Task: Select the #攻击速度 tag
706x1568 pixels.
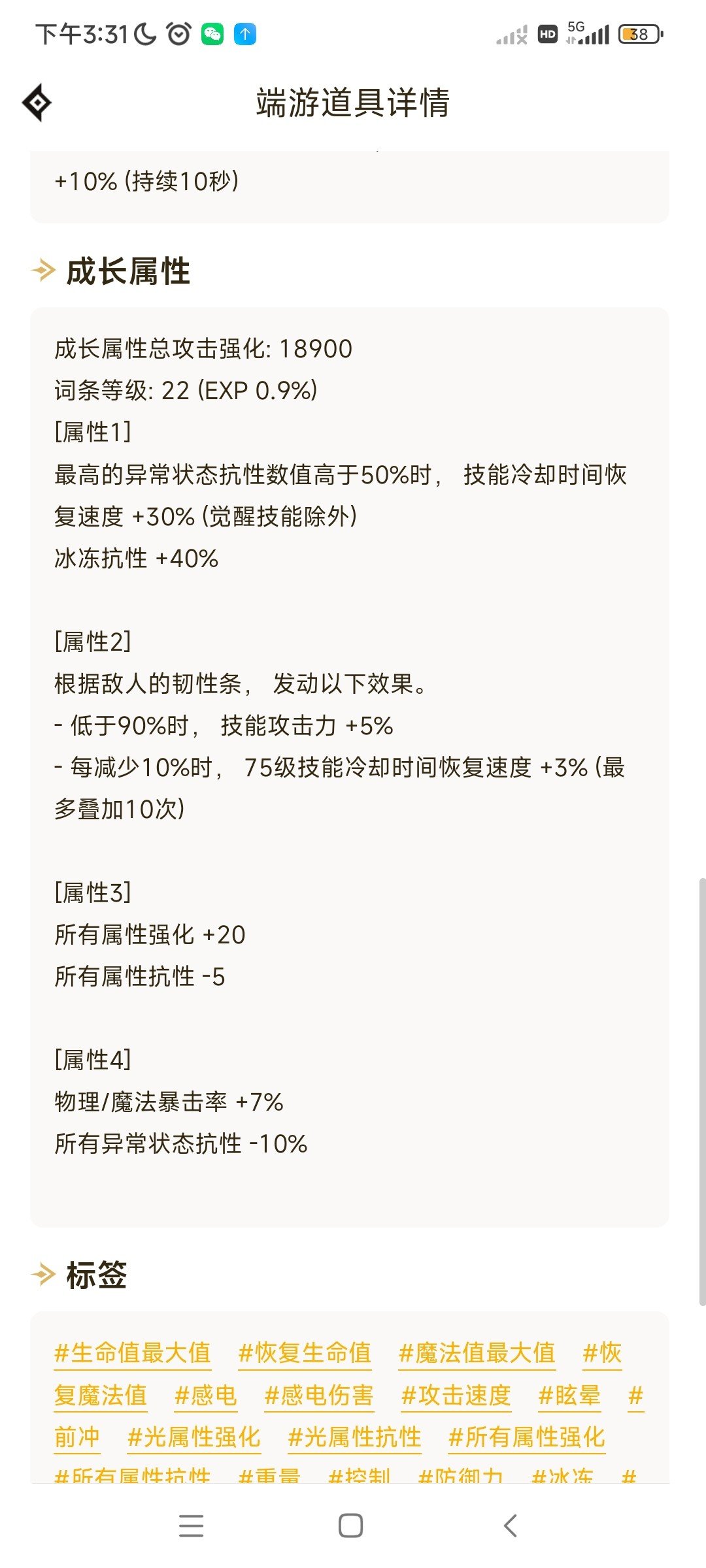Action: click(x=456, y=1396)
